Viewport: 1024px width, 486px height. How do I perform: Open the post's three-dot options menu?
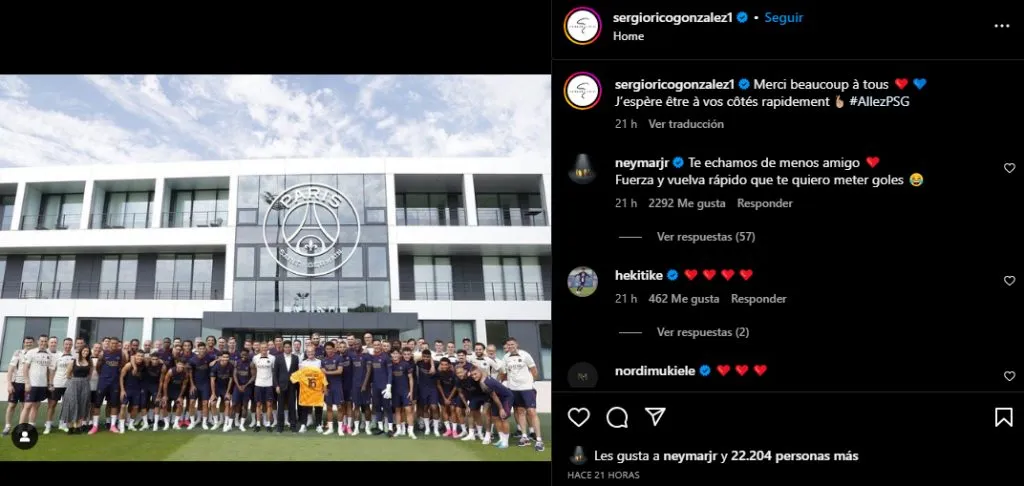pyautogui.click(x=1002, y=26)
